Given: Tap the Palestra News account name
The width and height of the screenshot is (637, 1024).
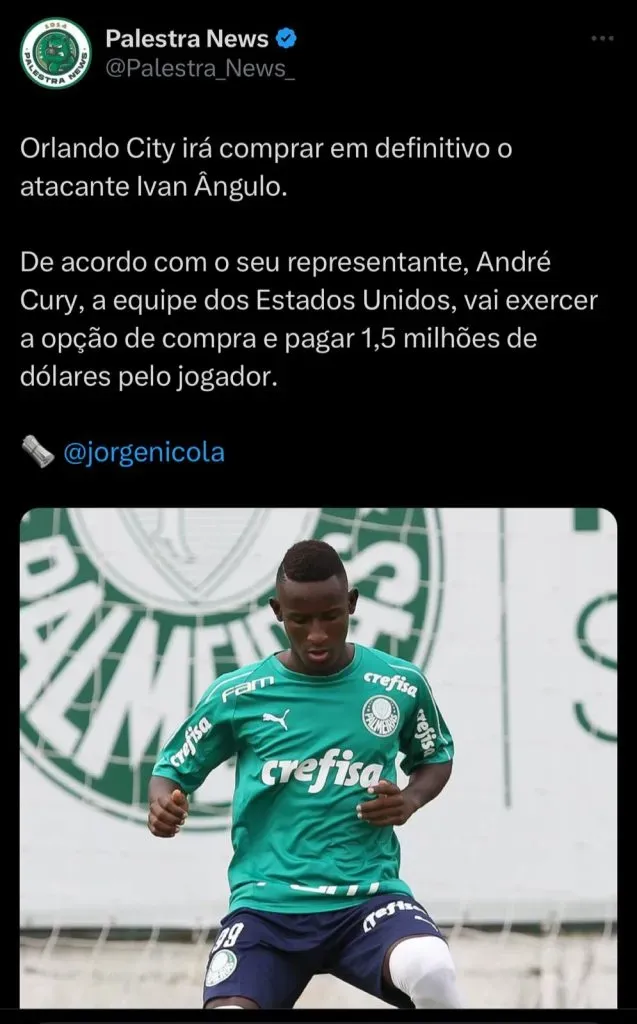Looking at the screenshot, I should (x=187, y=39).
